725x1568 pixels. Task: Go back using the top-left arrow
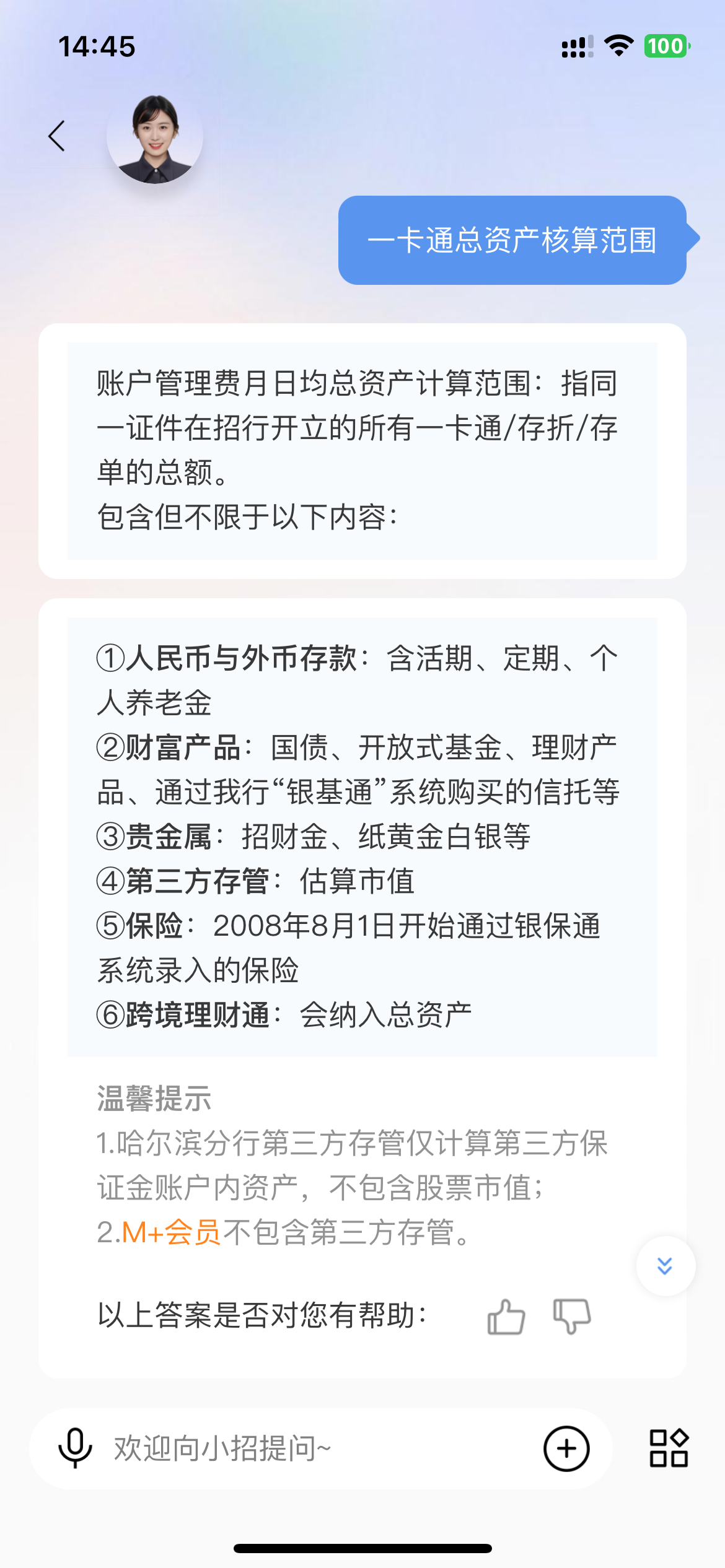[57, 136]
